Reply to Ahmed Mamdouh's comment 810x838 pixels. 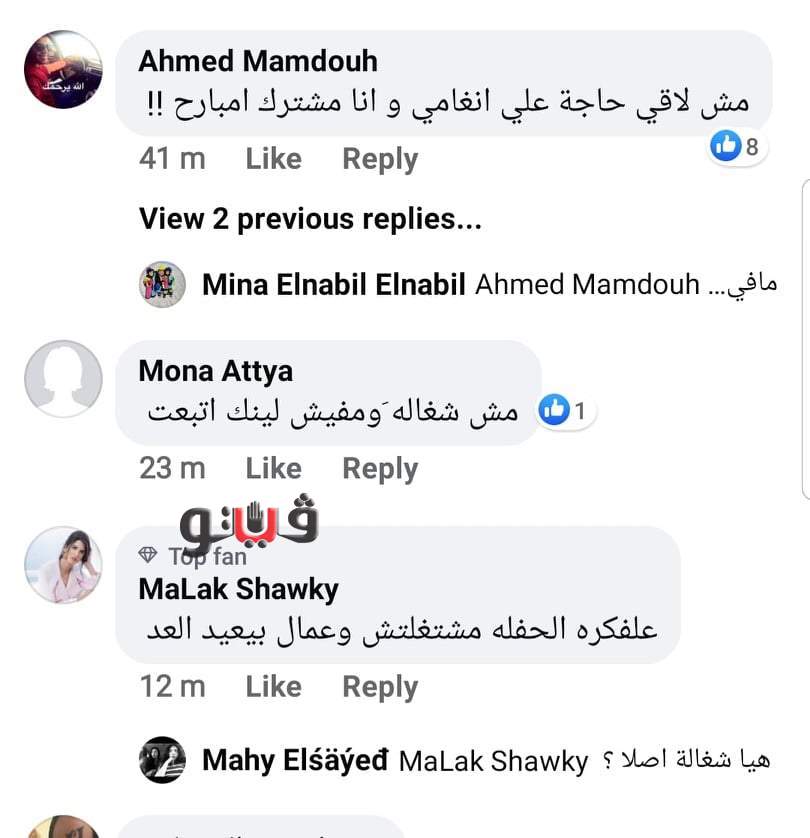[380, 159]
